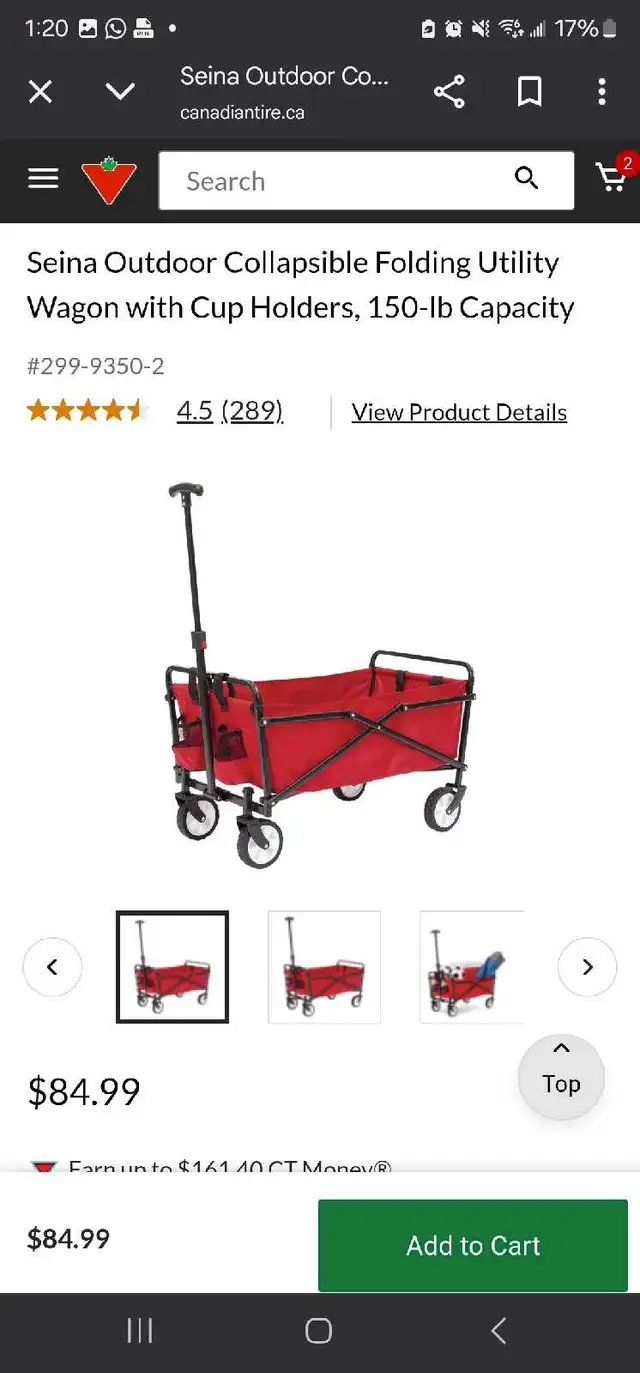Image resolution: width=640 pixels, height=1373 pixels.
Task: Go back using the system navigation bar
Action: coord(499,1330)
